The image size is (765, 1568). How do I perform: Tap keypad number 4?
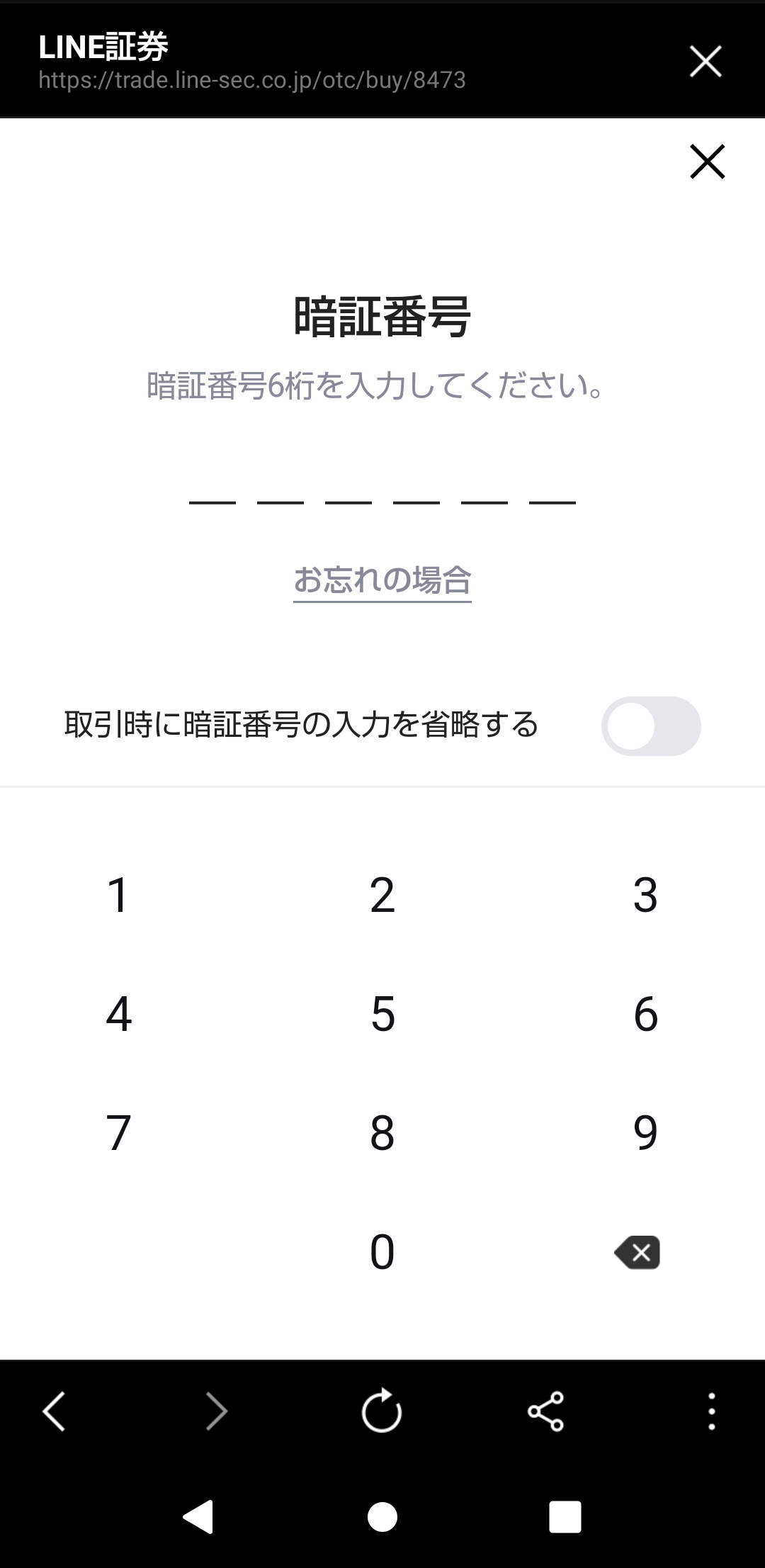118,1014
